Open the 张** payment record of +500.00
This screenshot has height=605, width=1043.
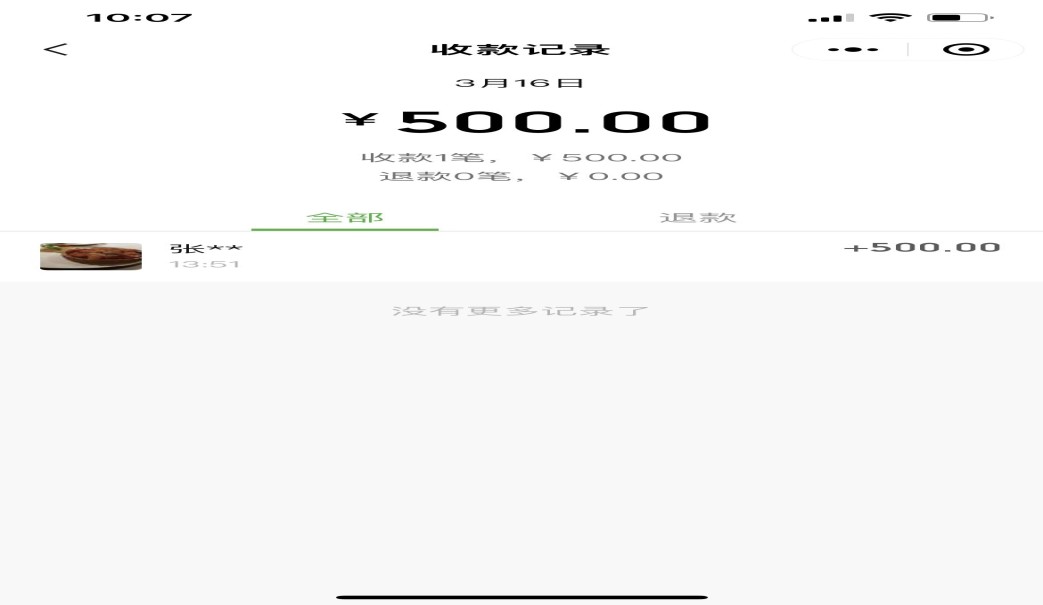(x=520, y=256)
